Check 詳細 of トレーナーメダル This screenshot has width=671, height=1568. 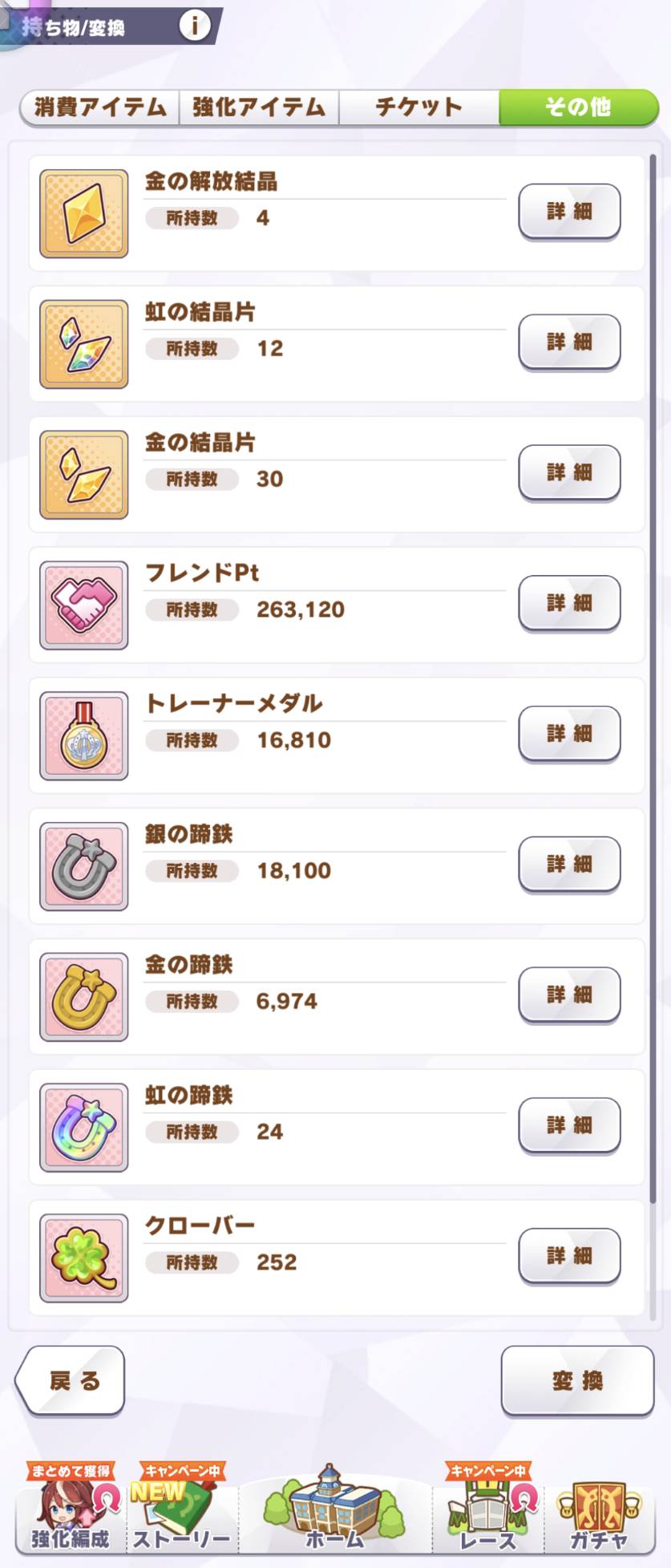(x=569, y=734)
